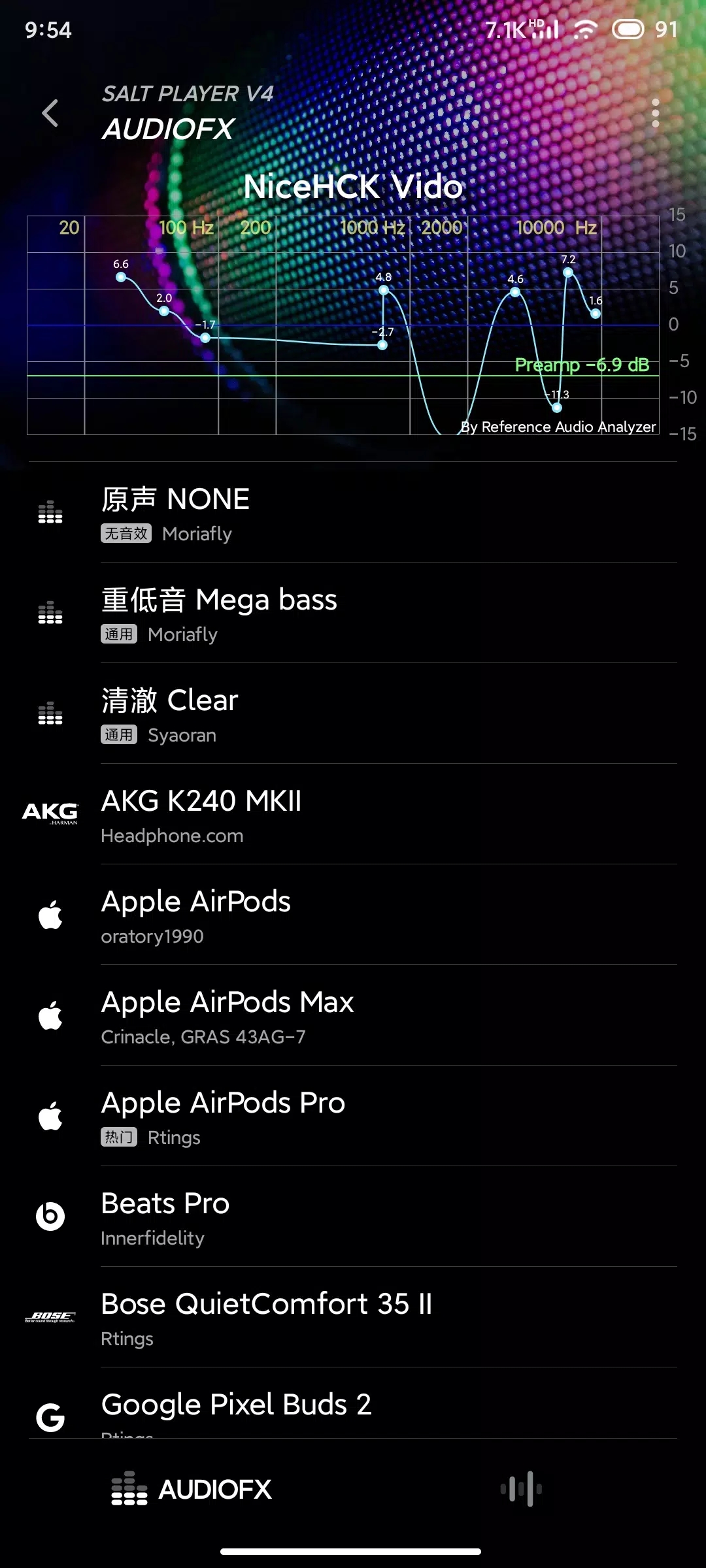
Task: Click the Apple logo beside AirPods Pro
Action: click(x=49, y=1116)
